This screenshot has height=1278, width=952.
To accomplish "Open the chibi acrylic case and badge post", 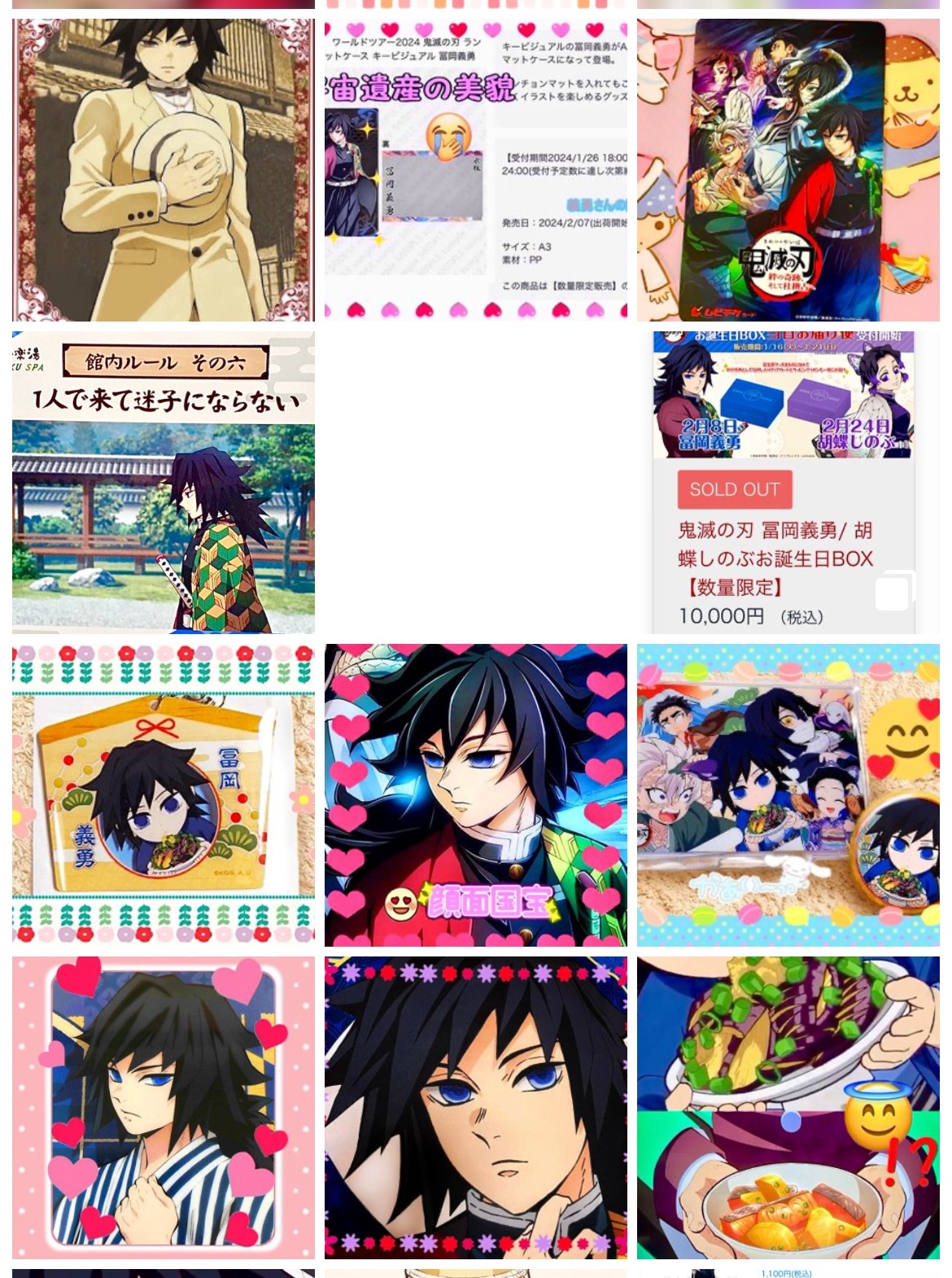I will pyautogui.click(x=788, y=794).
